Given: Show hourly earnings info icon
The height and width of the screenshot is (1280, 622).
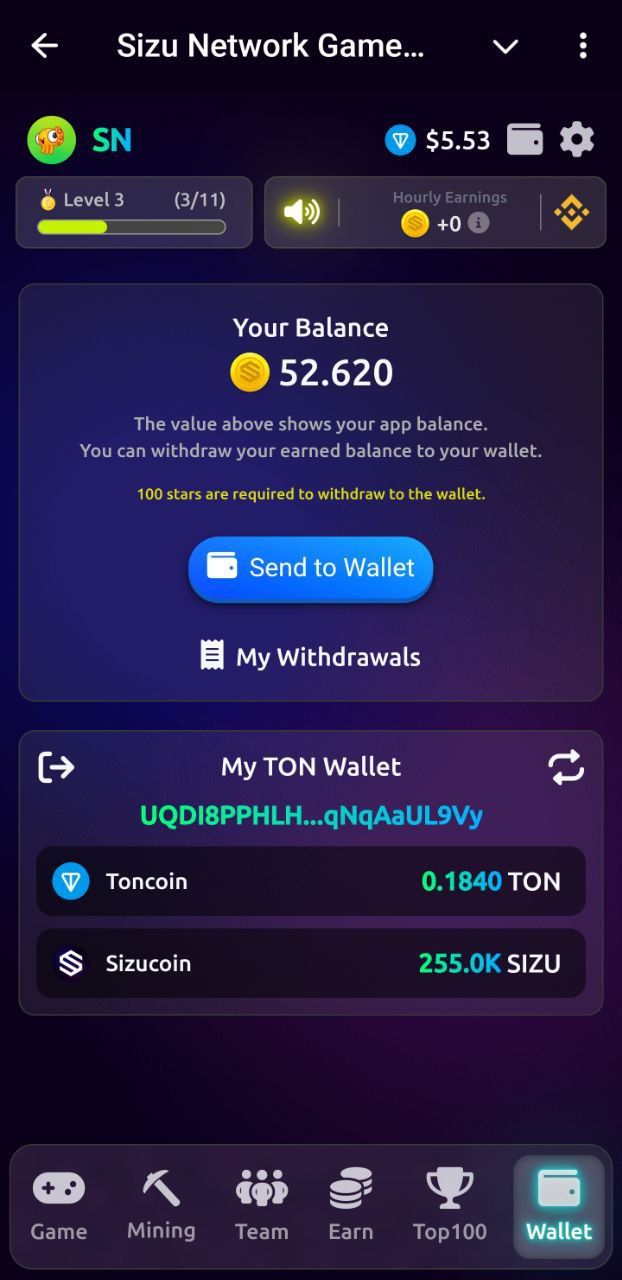Looking at the screenshot, I should [x=479, y=223].
